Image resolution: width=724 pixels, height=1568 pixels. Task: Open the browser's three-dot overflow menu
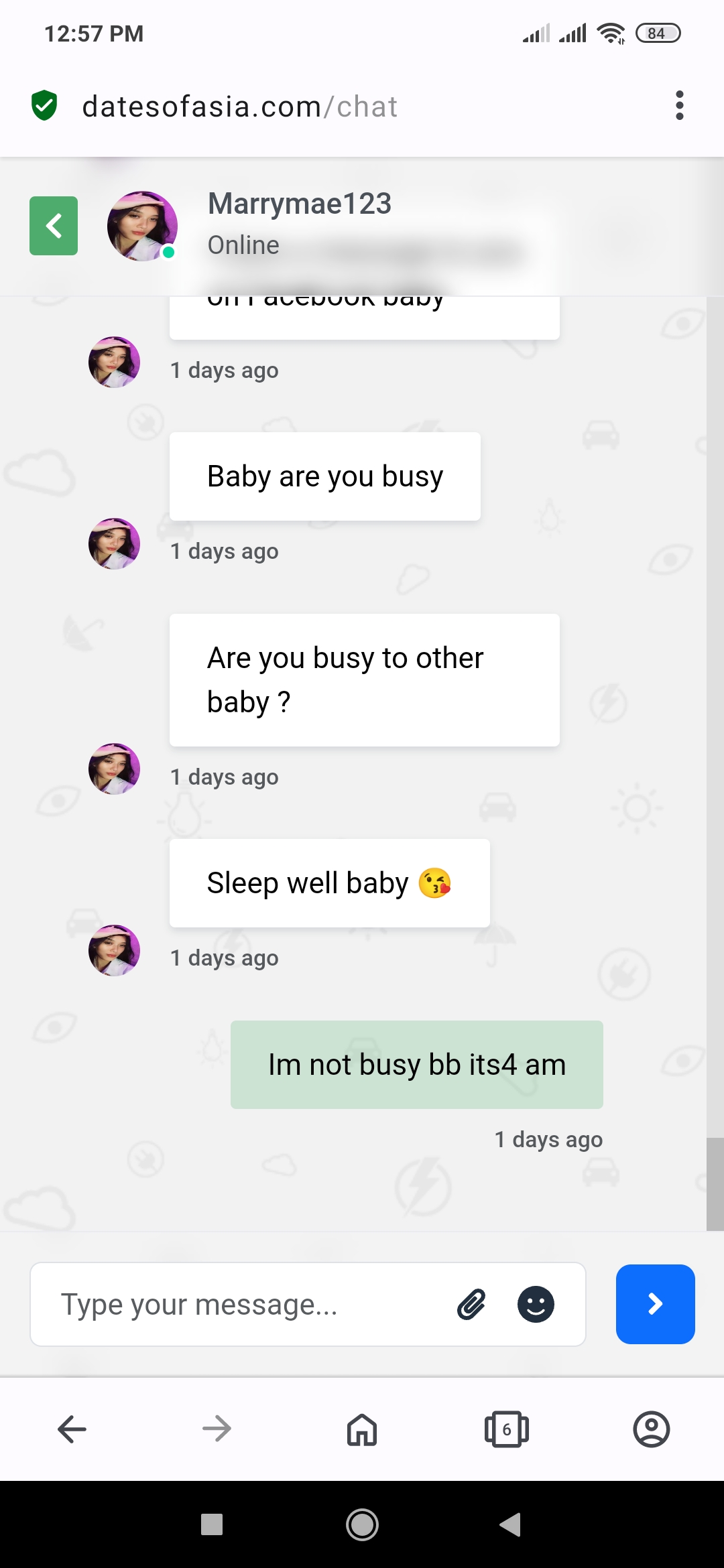[679, 106]
